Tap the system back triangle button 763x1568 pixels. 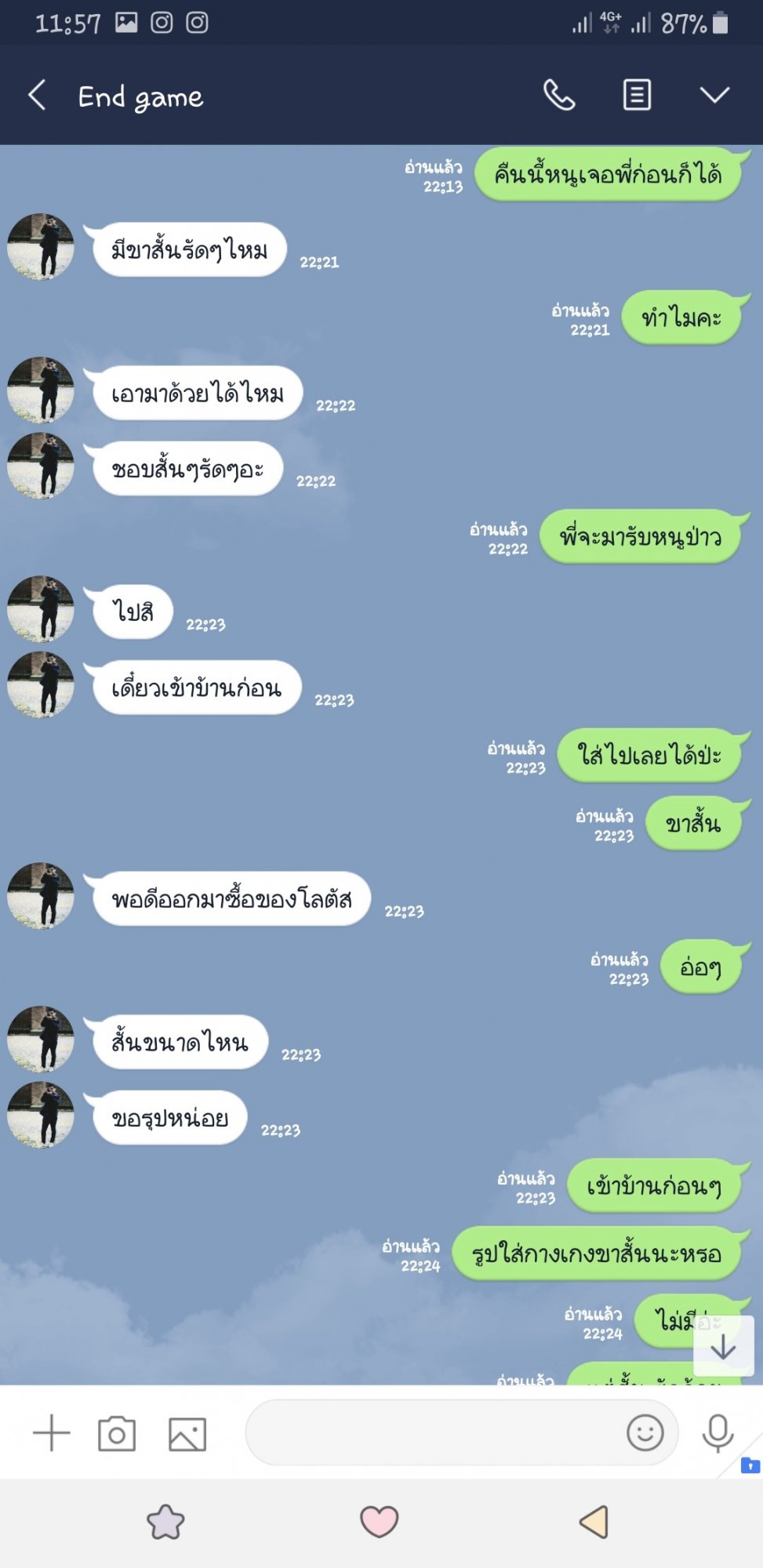(594, 1522)
